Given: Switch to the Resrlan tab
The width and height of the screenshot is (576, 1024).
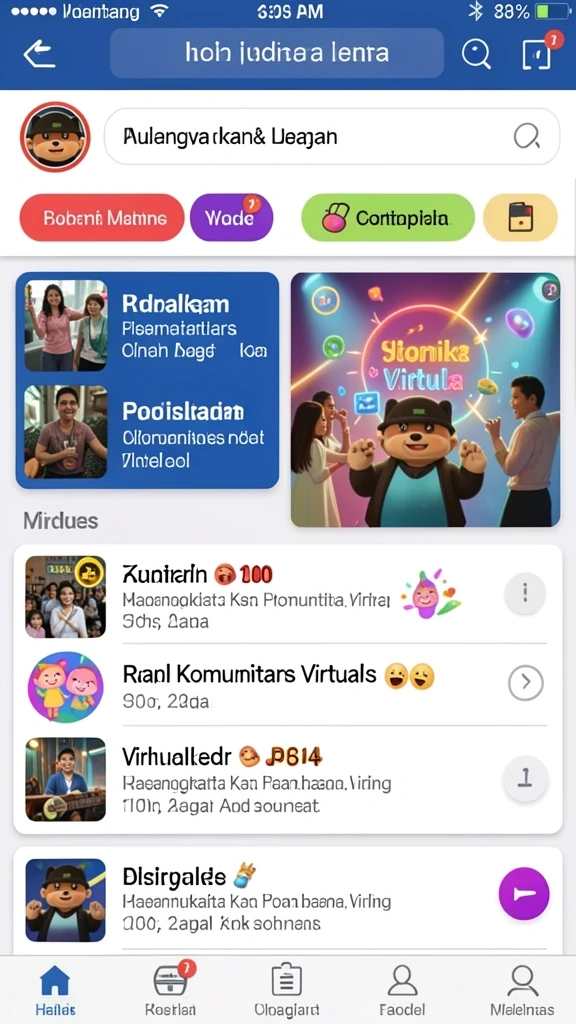Looking at the screenshot, I should pos(171,989).
